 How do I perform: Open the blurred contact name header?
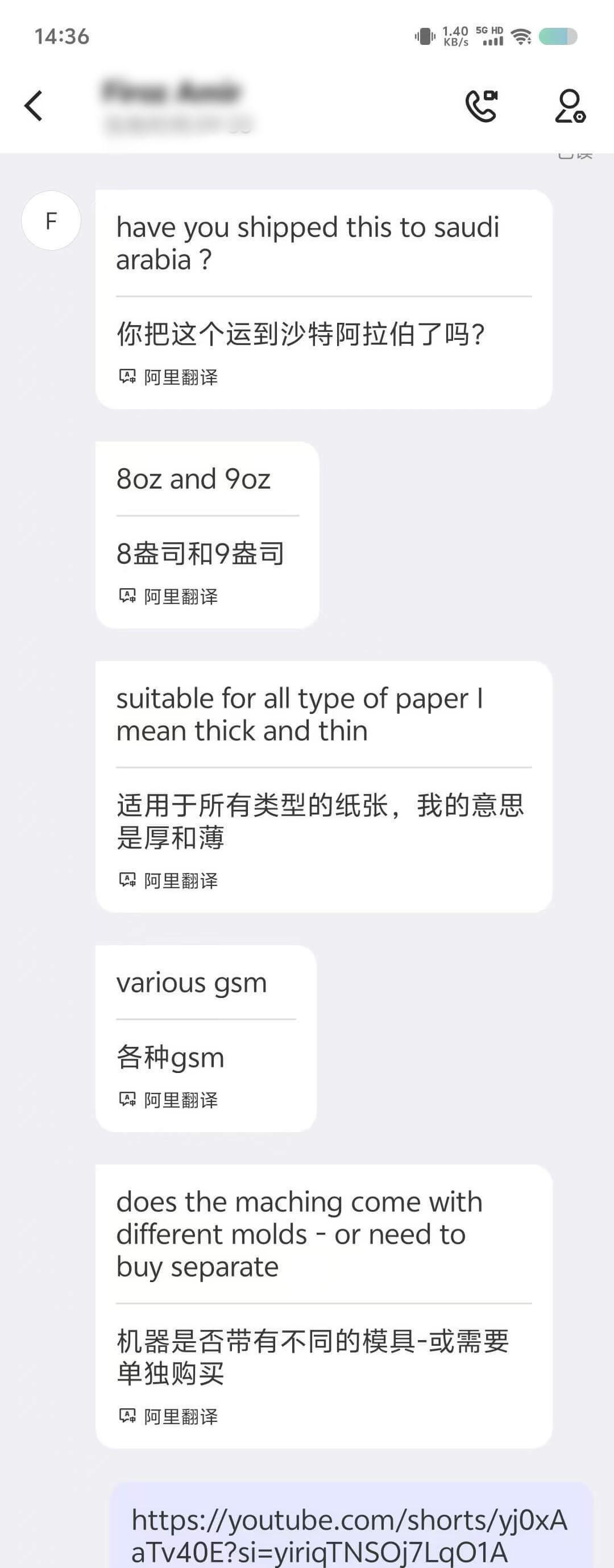(173, 106)
